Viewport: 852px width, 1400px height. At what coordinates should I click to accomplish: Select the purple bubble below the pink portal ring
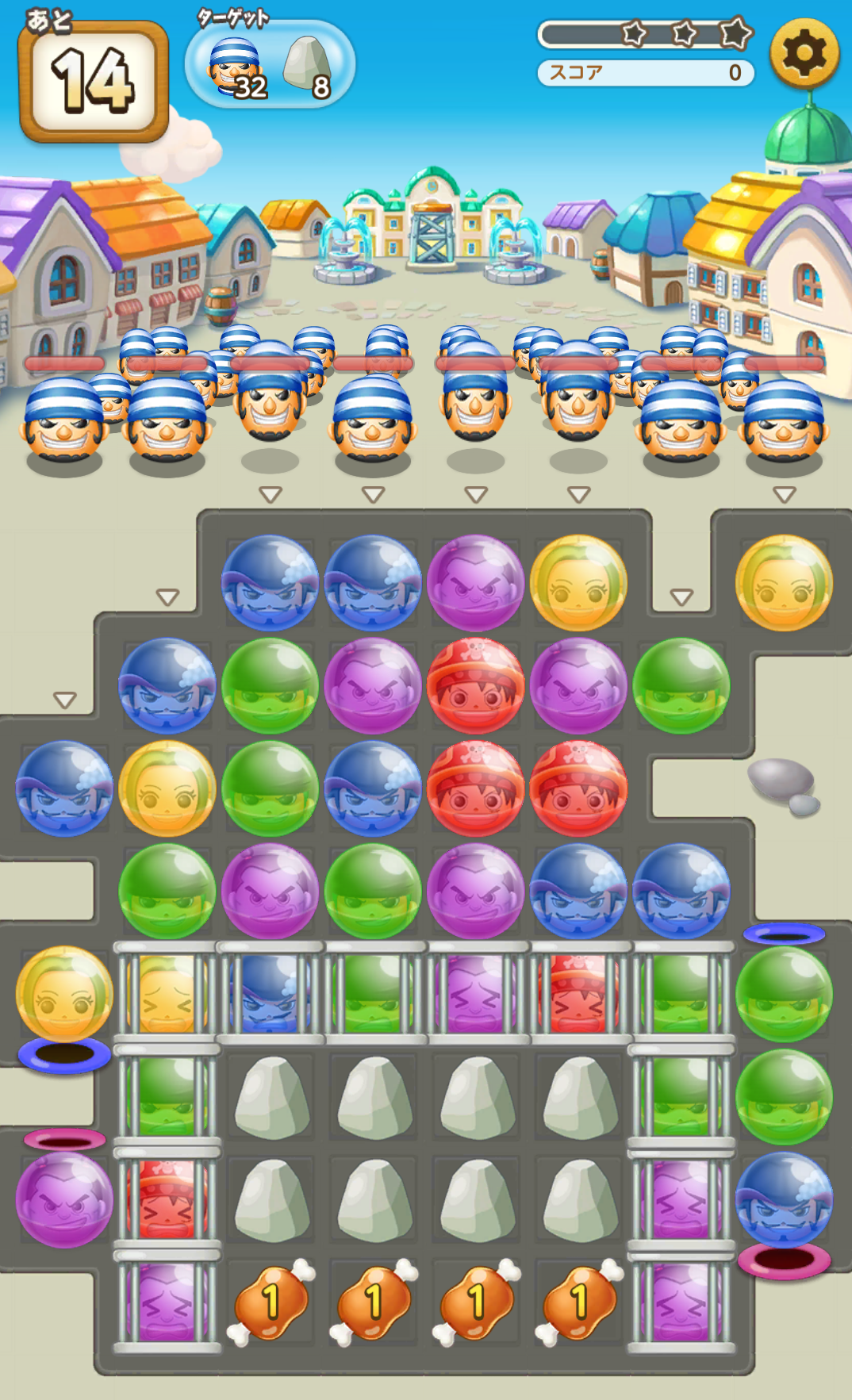tap(64, 1199)
